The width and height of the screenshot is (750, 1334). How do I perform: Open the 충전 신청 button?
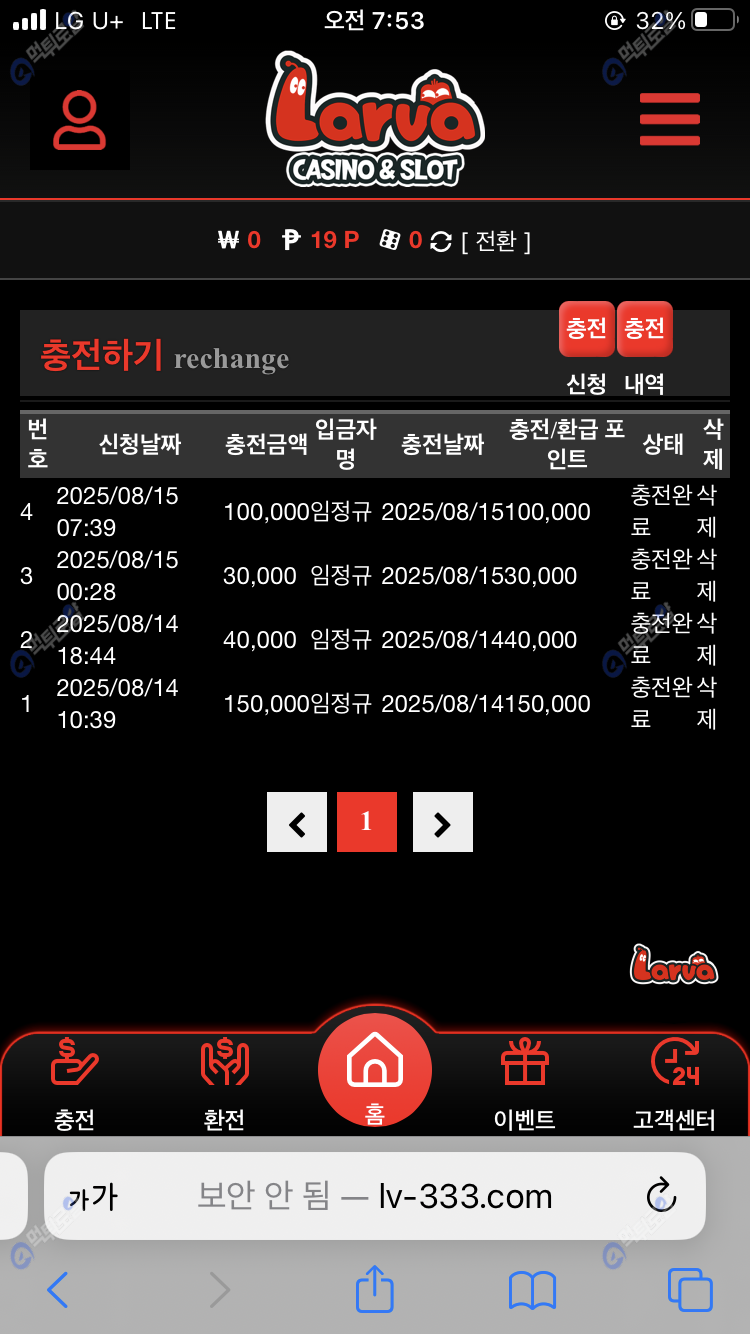point(586,330)
